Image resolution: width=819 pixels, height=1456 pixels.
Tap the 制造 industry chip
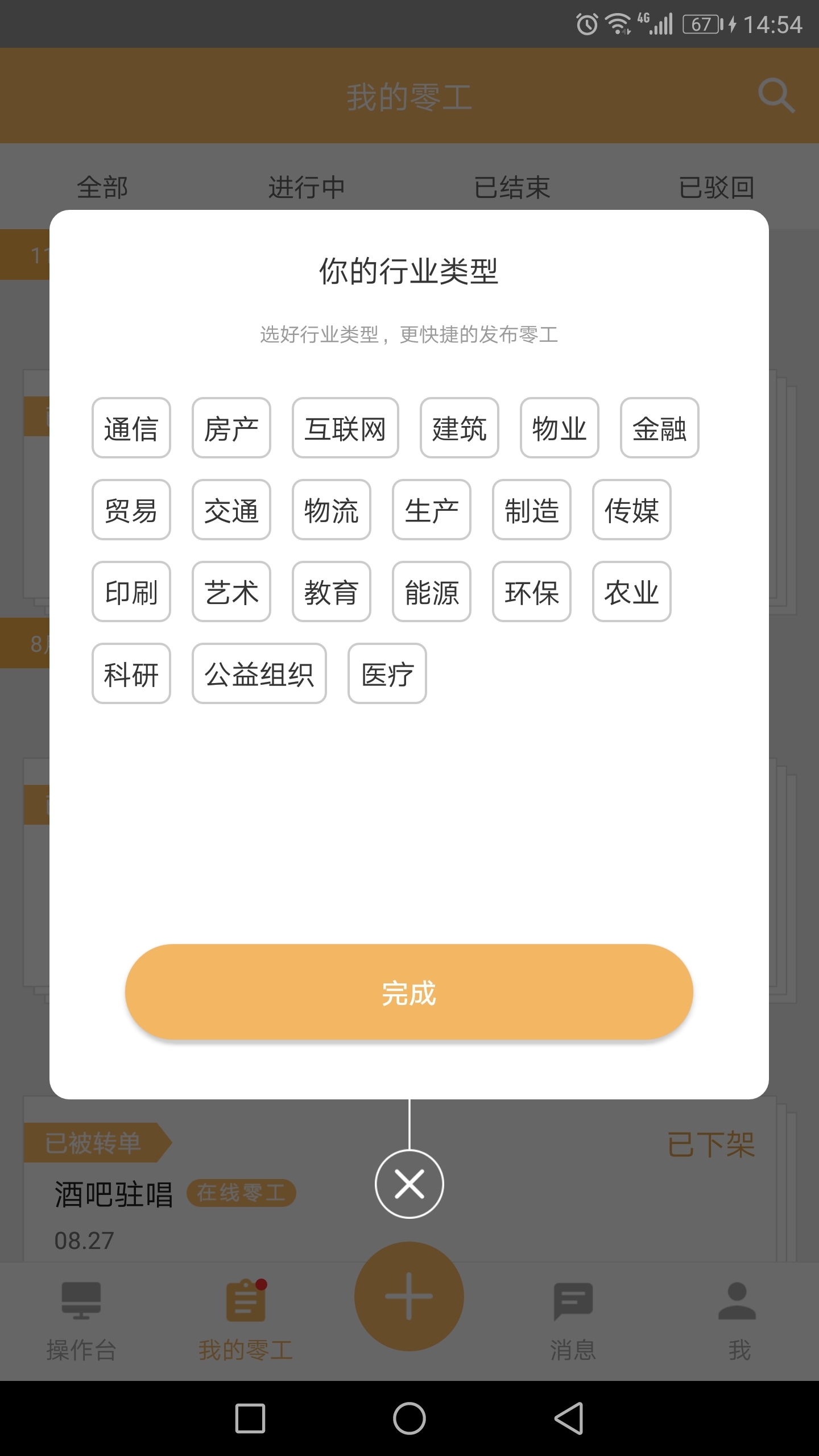tap(532, 510)
